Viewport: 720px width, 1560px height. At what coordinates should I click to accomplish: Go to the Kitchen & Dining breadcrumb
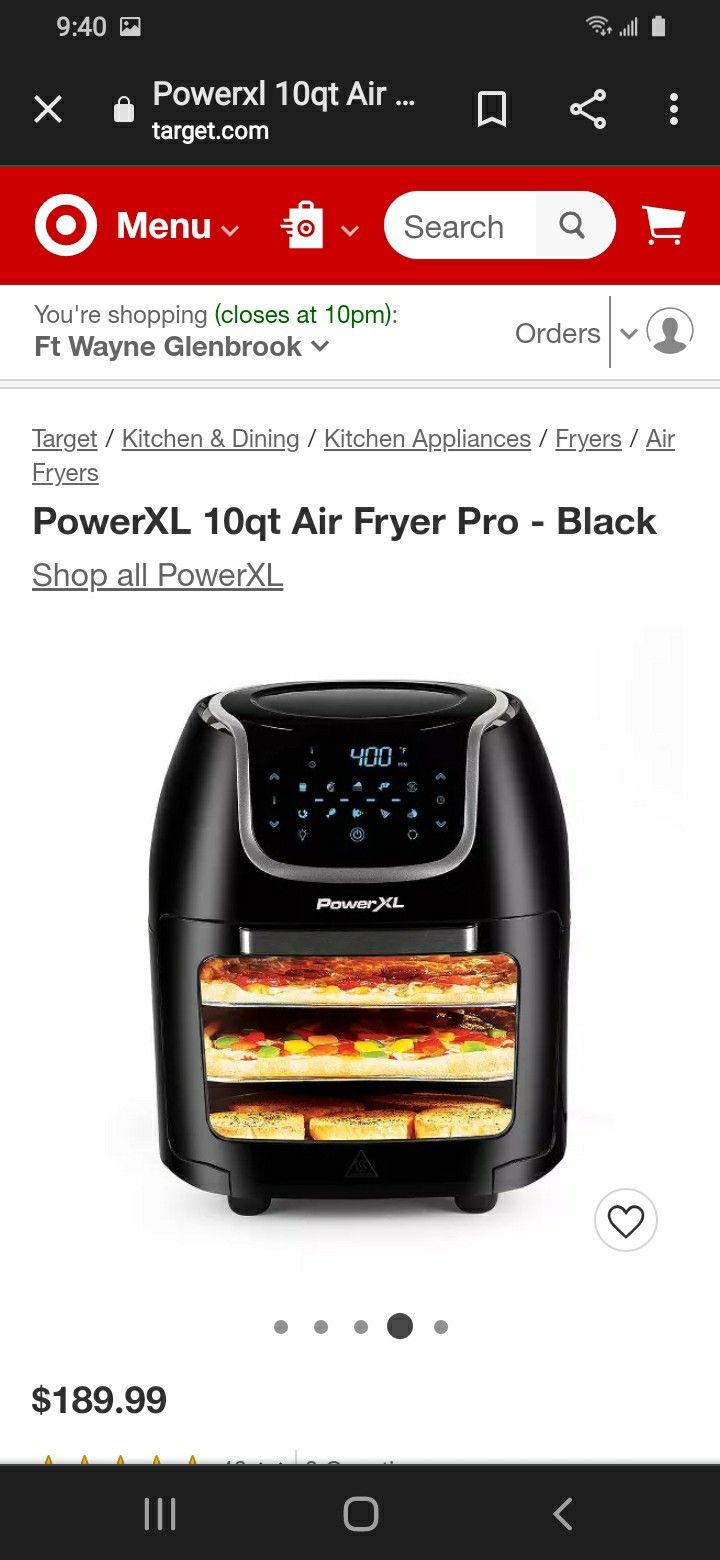(x=210, y=439)
